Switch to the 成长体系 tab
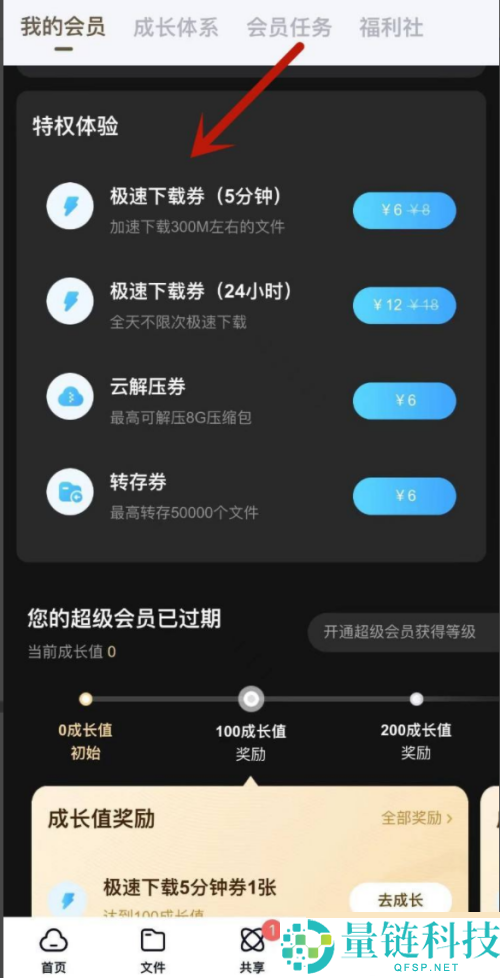 coord(176,27)
